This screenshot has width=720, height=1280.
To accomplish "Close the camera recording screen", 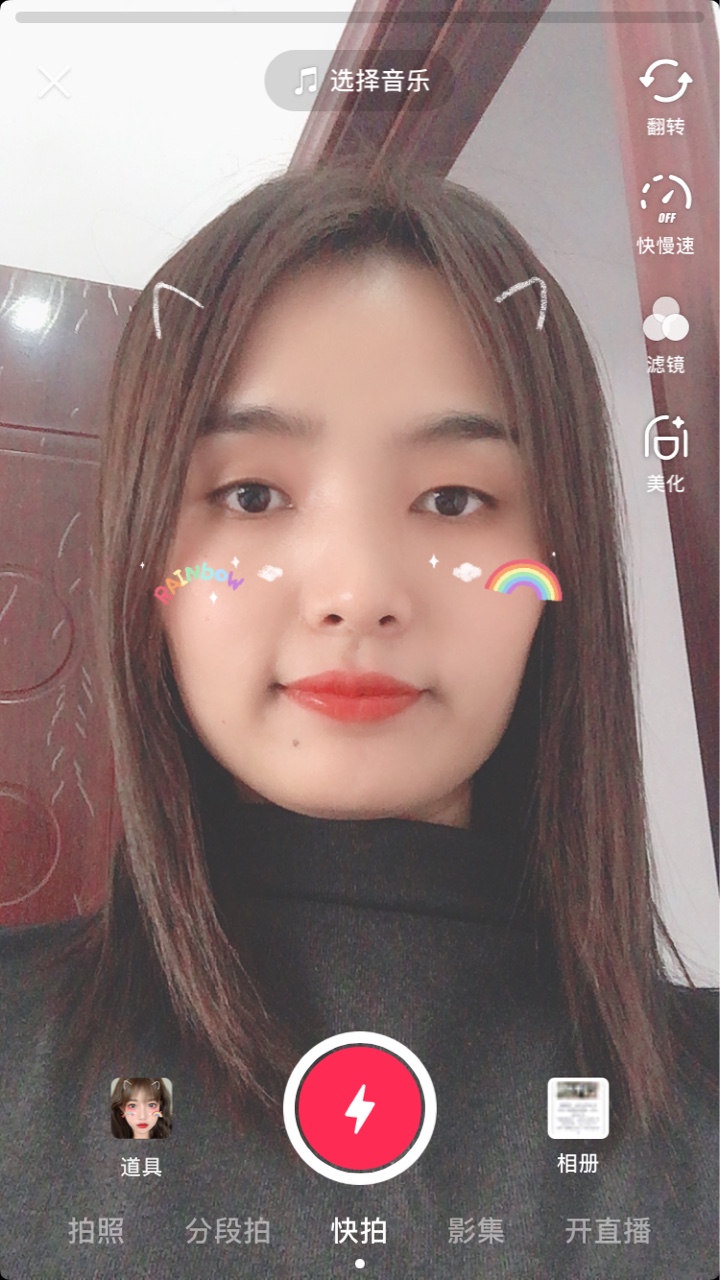I will [54, 82].
